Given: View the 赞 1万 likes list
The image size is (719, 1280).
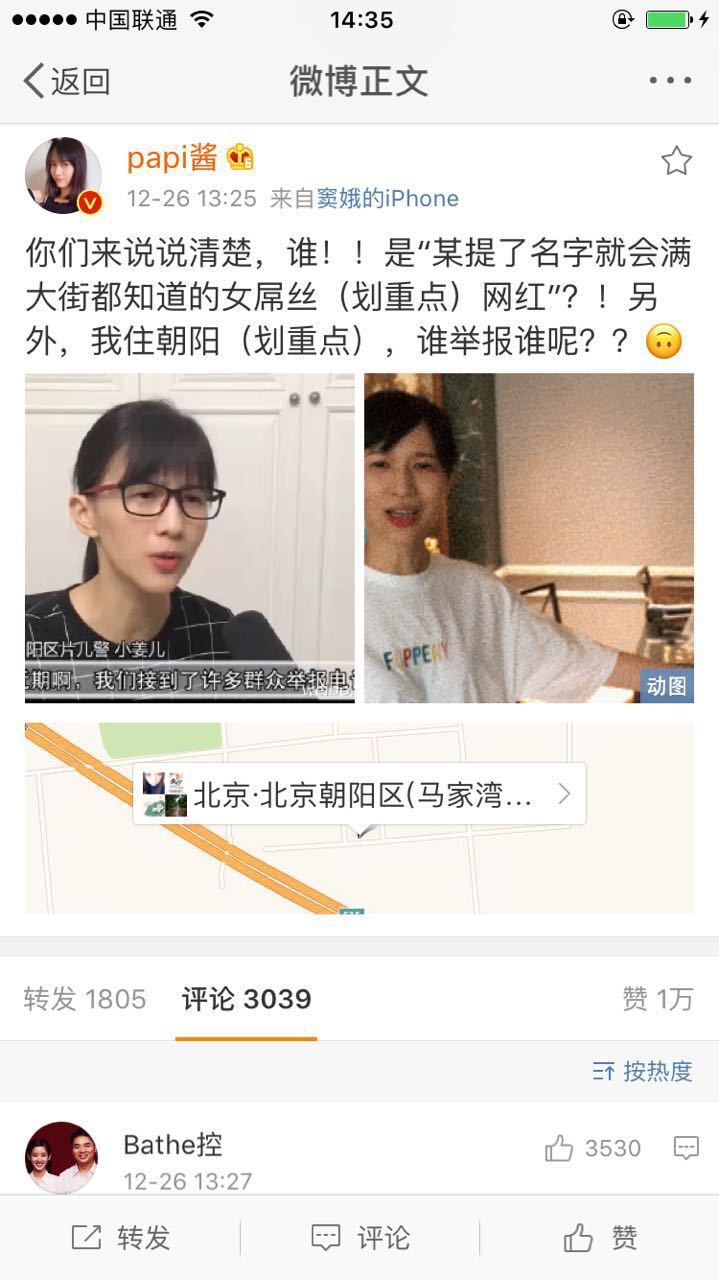Looking at the screenshot, I should 657,999.
